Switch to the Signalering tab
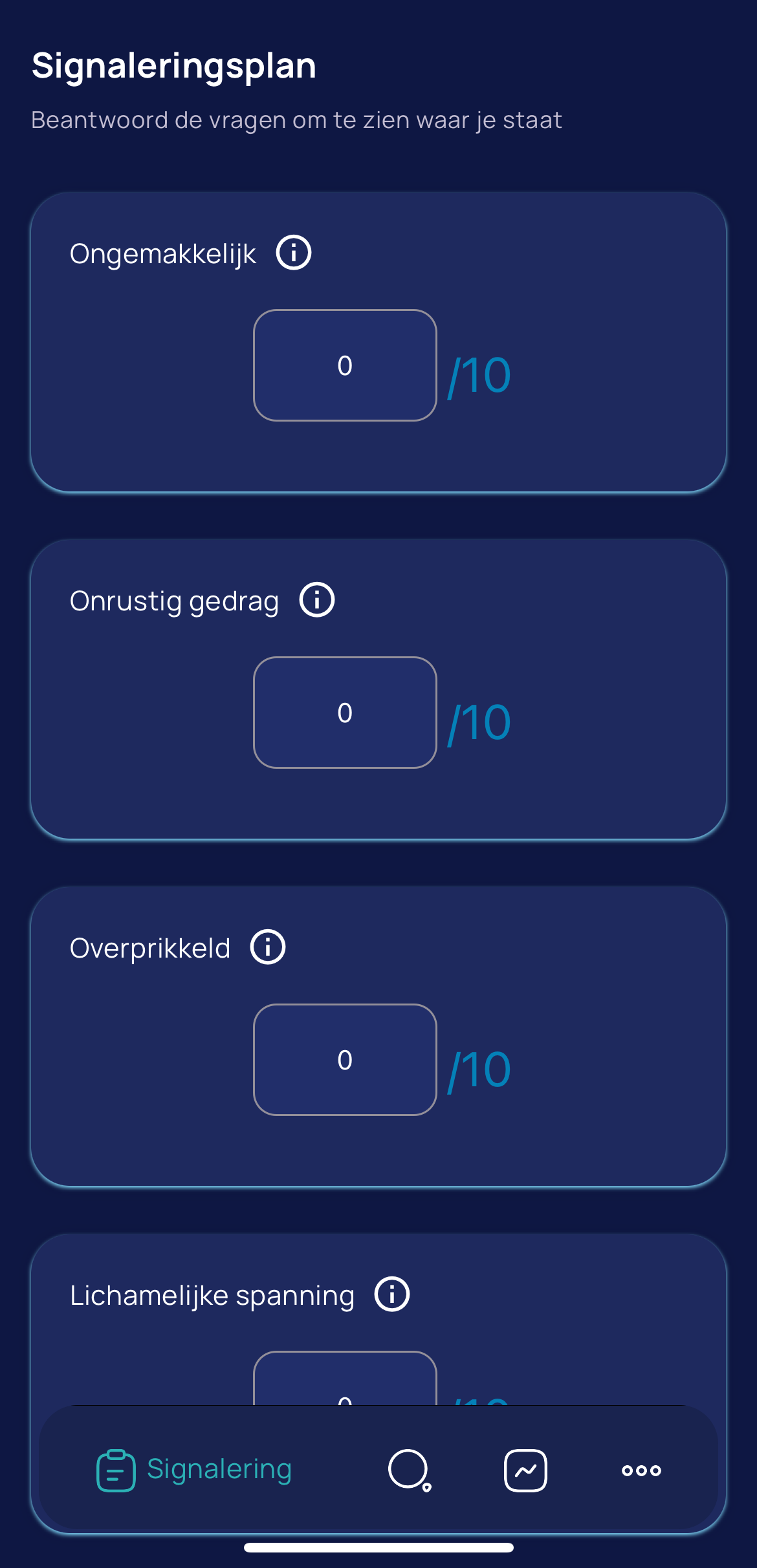The height and width of the screenshot is (1568, 757). [194, 1470]
